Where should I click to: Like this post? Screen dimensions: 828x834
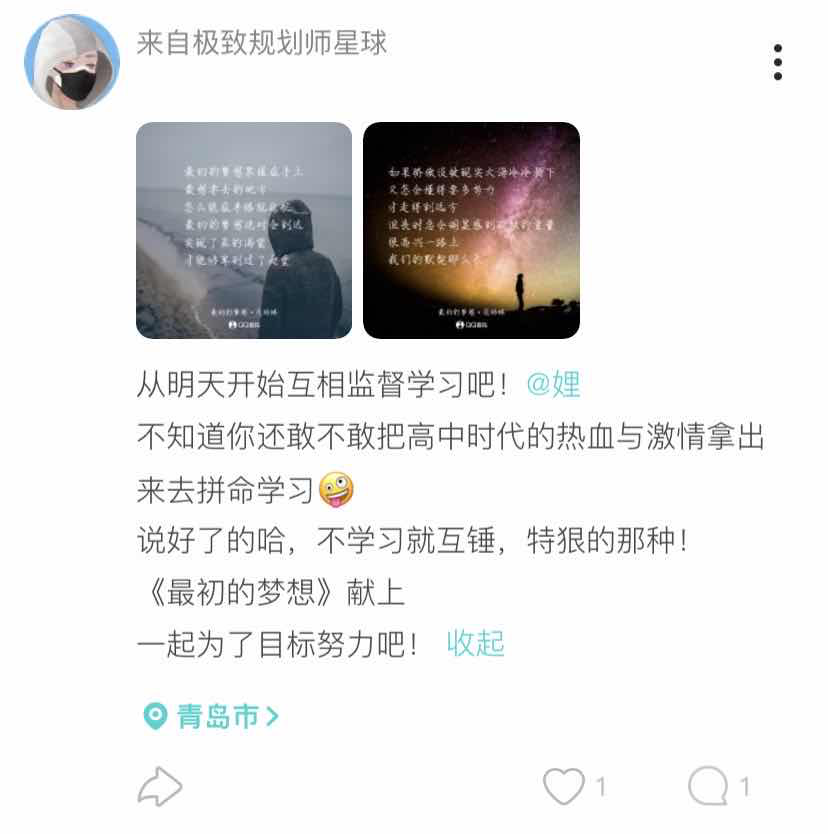pos(565,787)
